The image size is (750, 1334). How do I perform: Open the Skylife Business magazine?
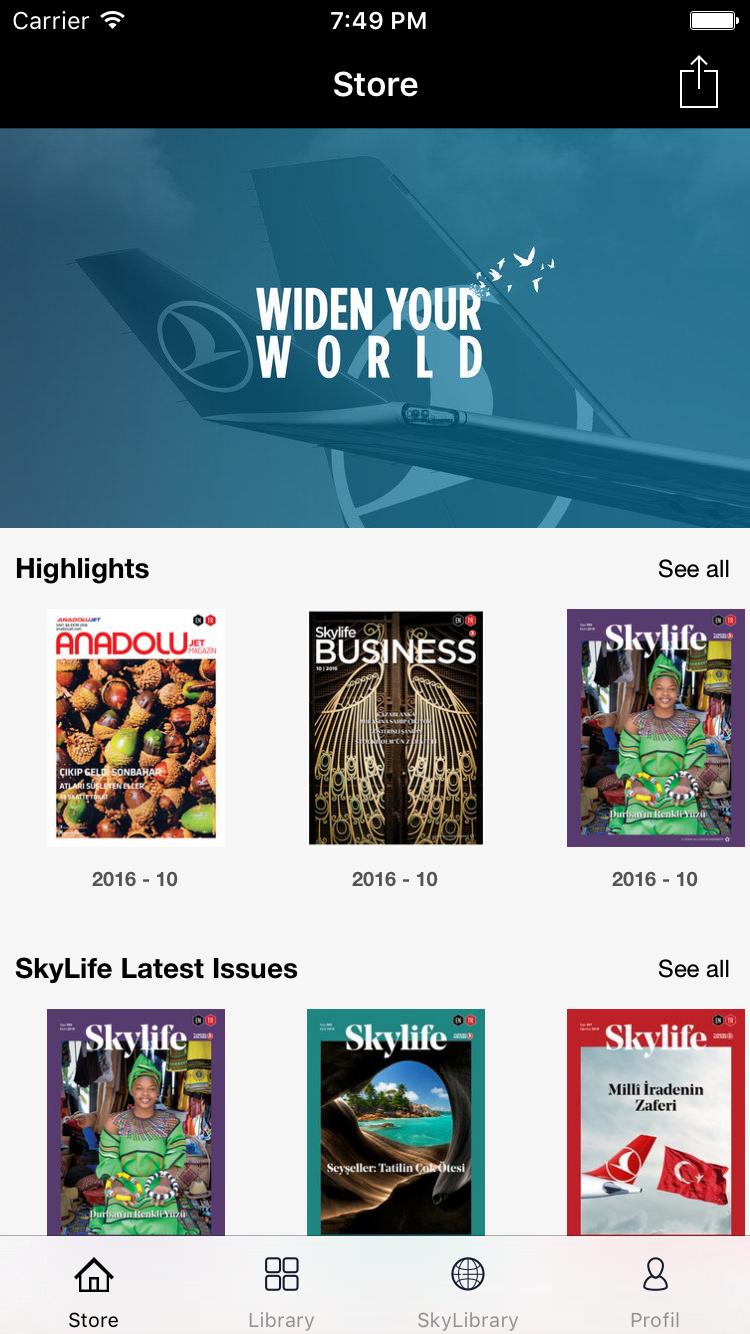tap(395, 728)
